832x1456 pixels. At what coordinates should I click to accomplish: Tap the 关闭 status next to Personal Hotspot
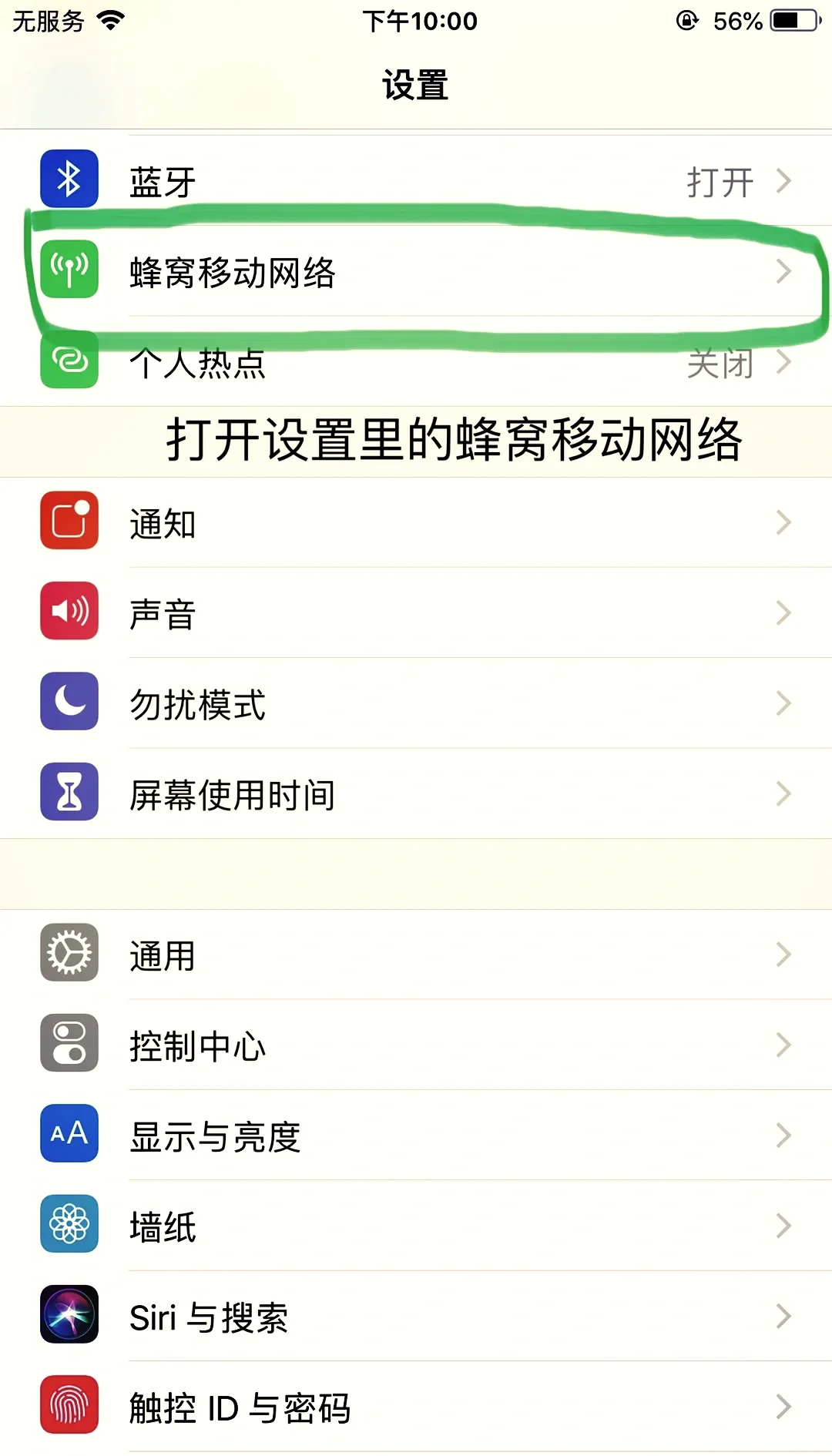click(x=721, y=362)
